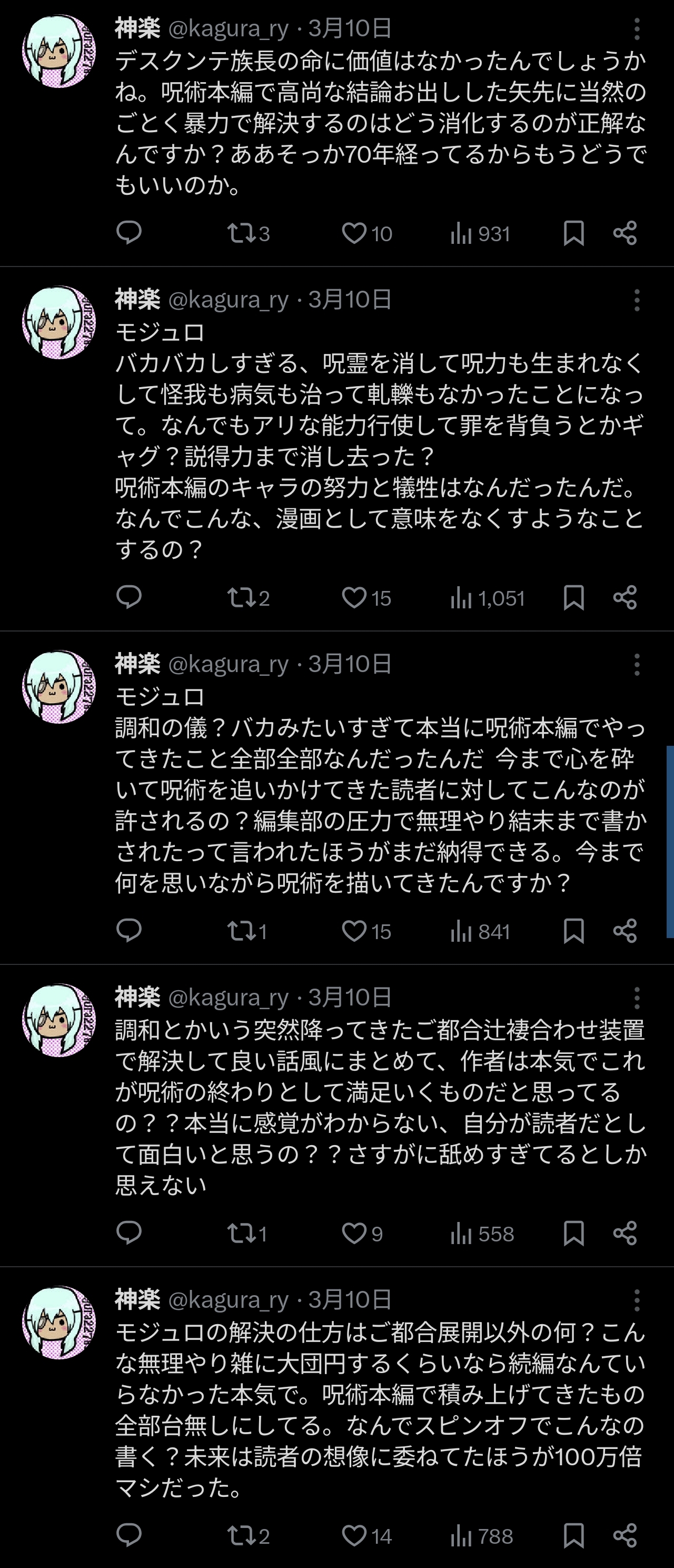
Task: Like the tweet about デスクンテ族長
Action: point(354,233)
